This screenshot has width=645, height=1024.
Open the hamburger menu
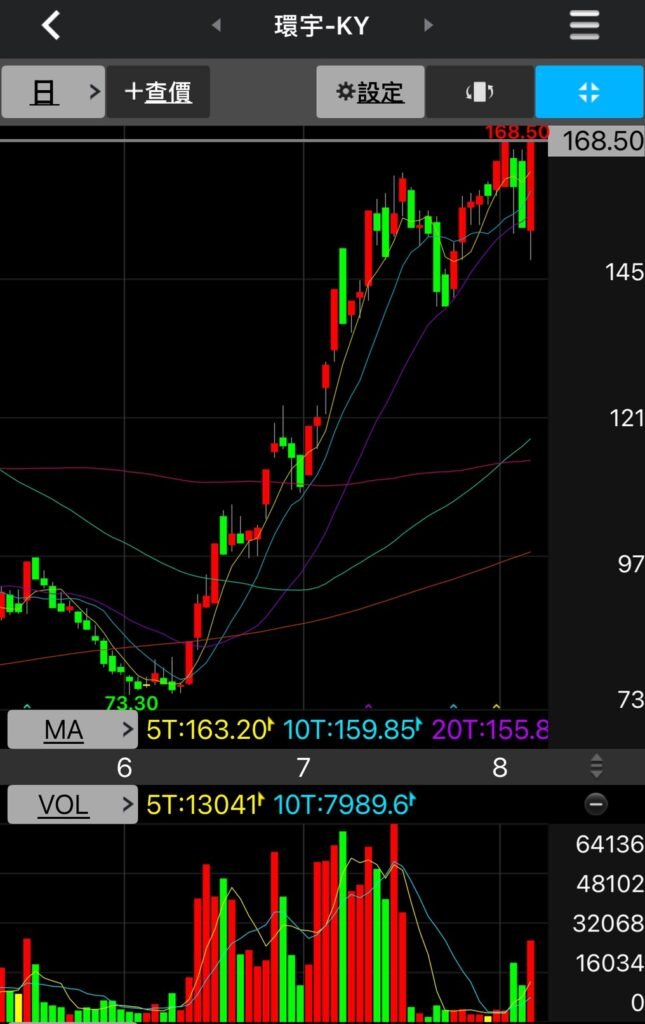pyautogui.click(x=585, y=26)
